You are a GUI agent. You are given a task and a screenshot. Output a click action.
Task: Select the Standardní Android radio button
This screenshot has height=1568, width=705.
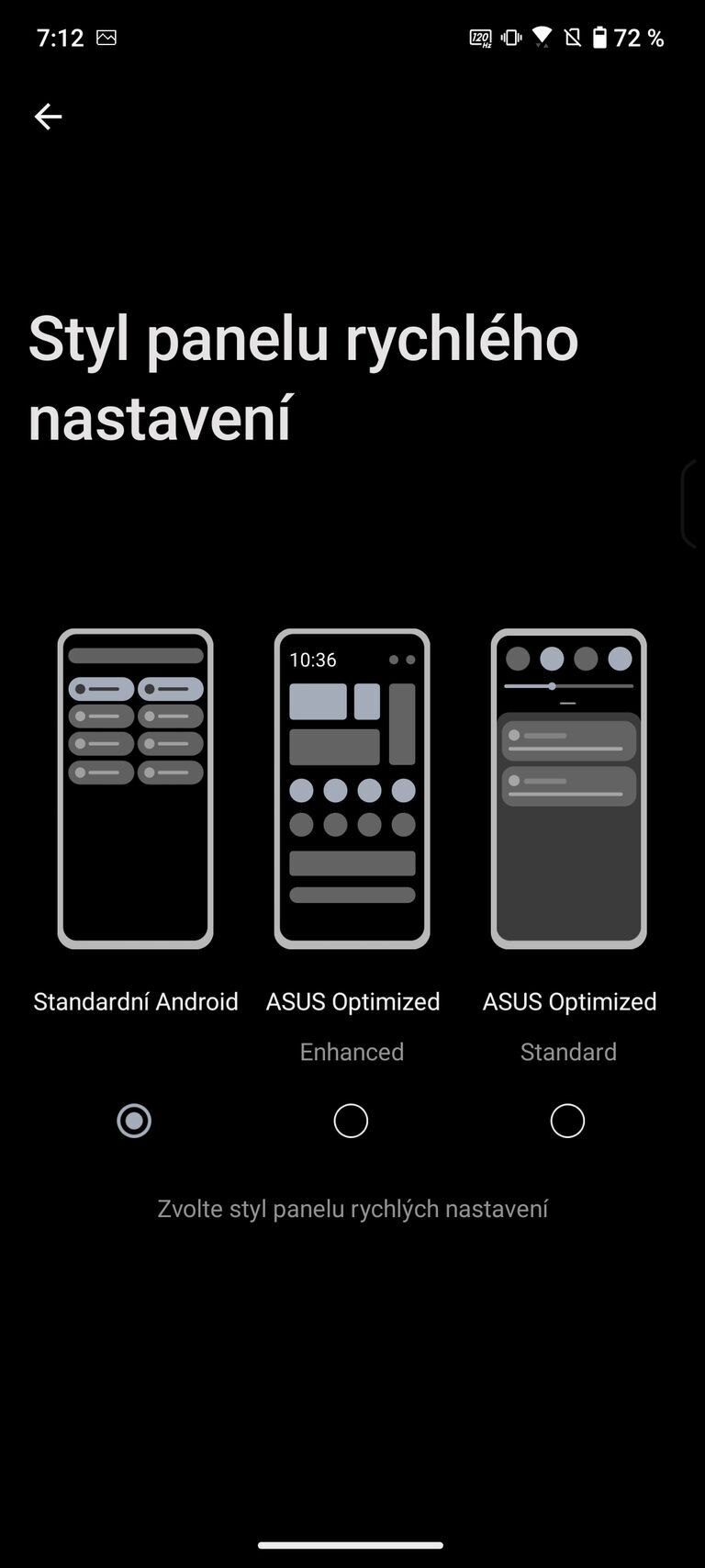point(134,1121)
